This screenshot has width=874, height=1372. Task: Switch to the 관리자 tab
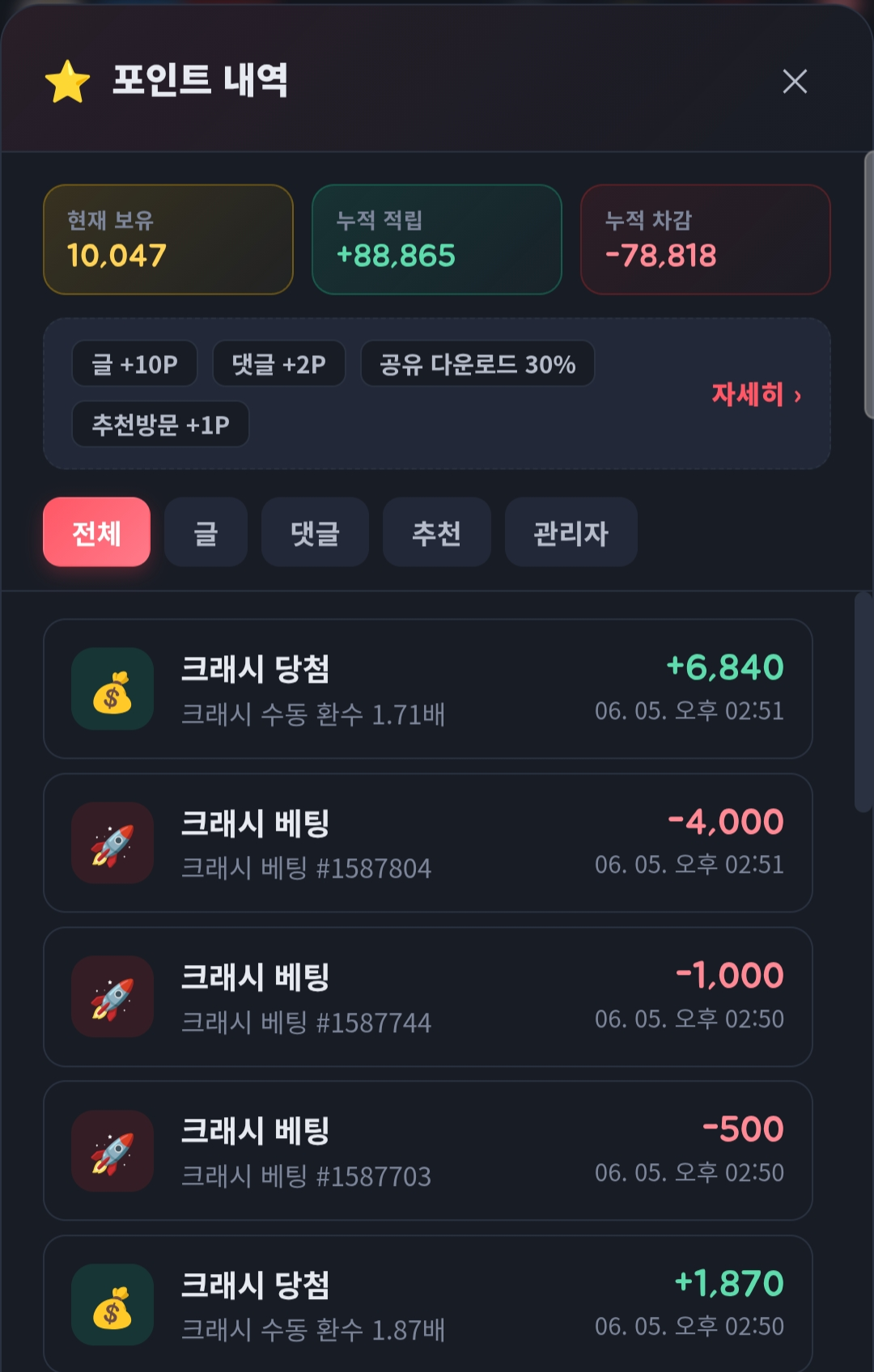click(x=571, y=532)
